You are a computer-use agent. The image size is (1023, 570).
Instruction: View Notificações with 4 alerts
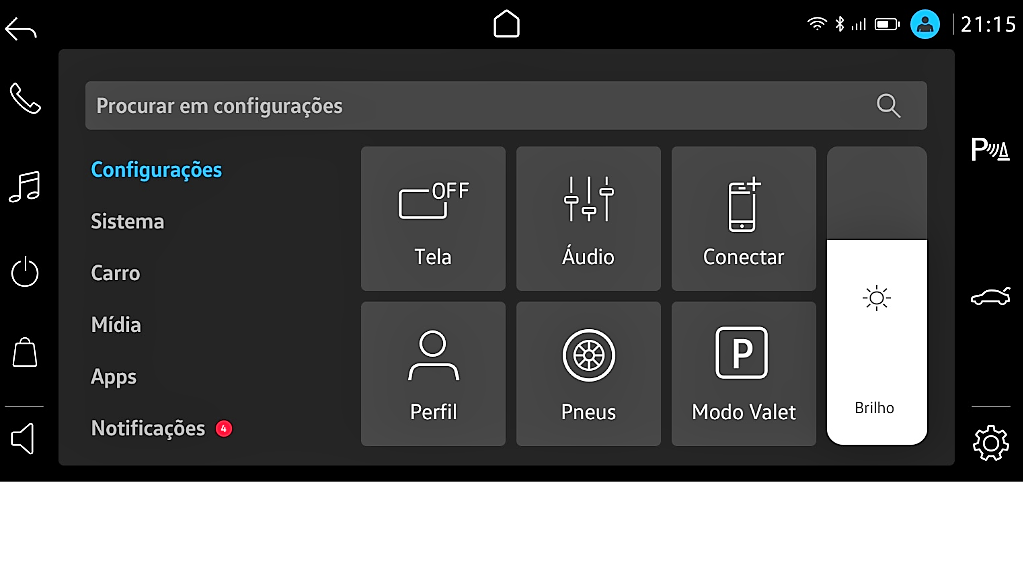tap(148, 428)
